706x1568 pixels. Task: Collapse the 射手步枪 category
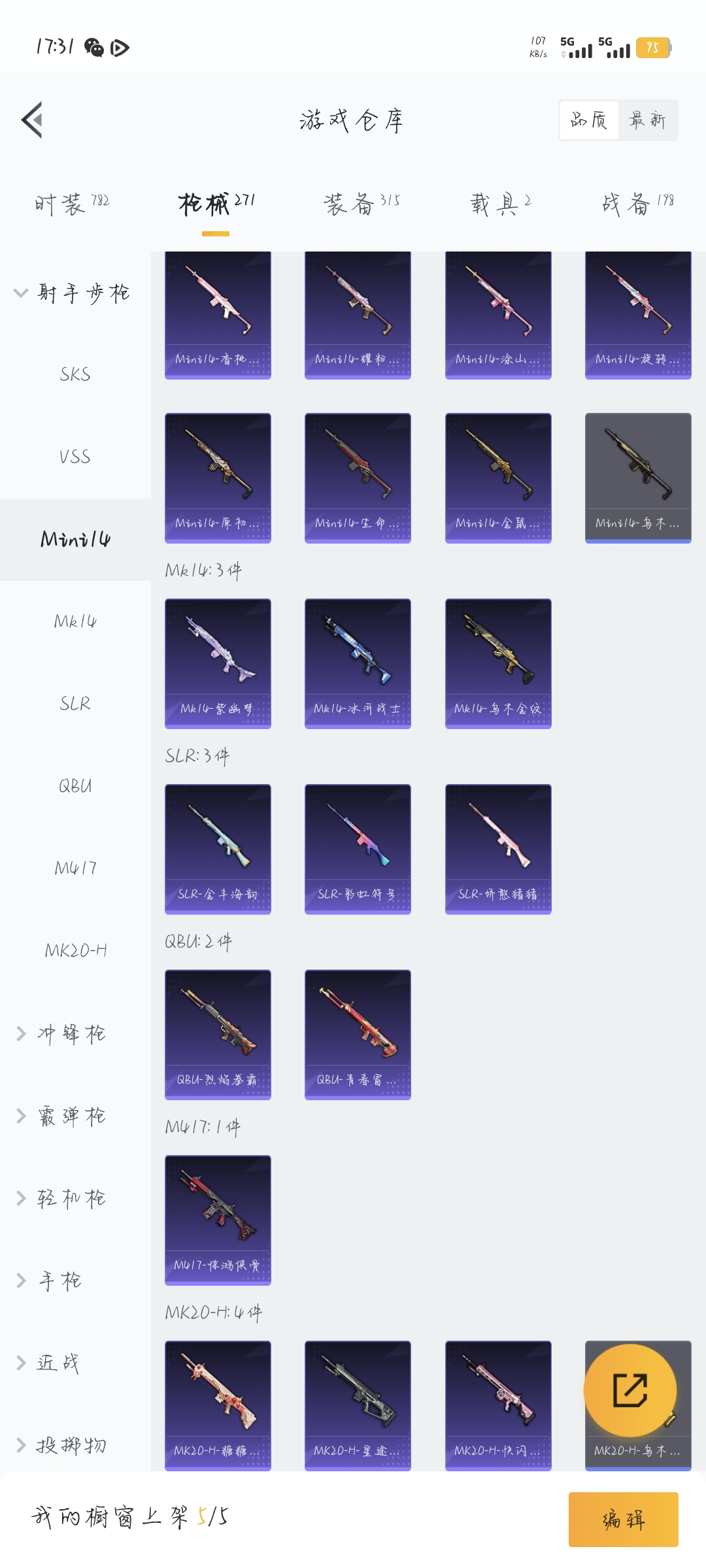(72, 293)
